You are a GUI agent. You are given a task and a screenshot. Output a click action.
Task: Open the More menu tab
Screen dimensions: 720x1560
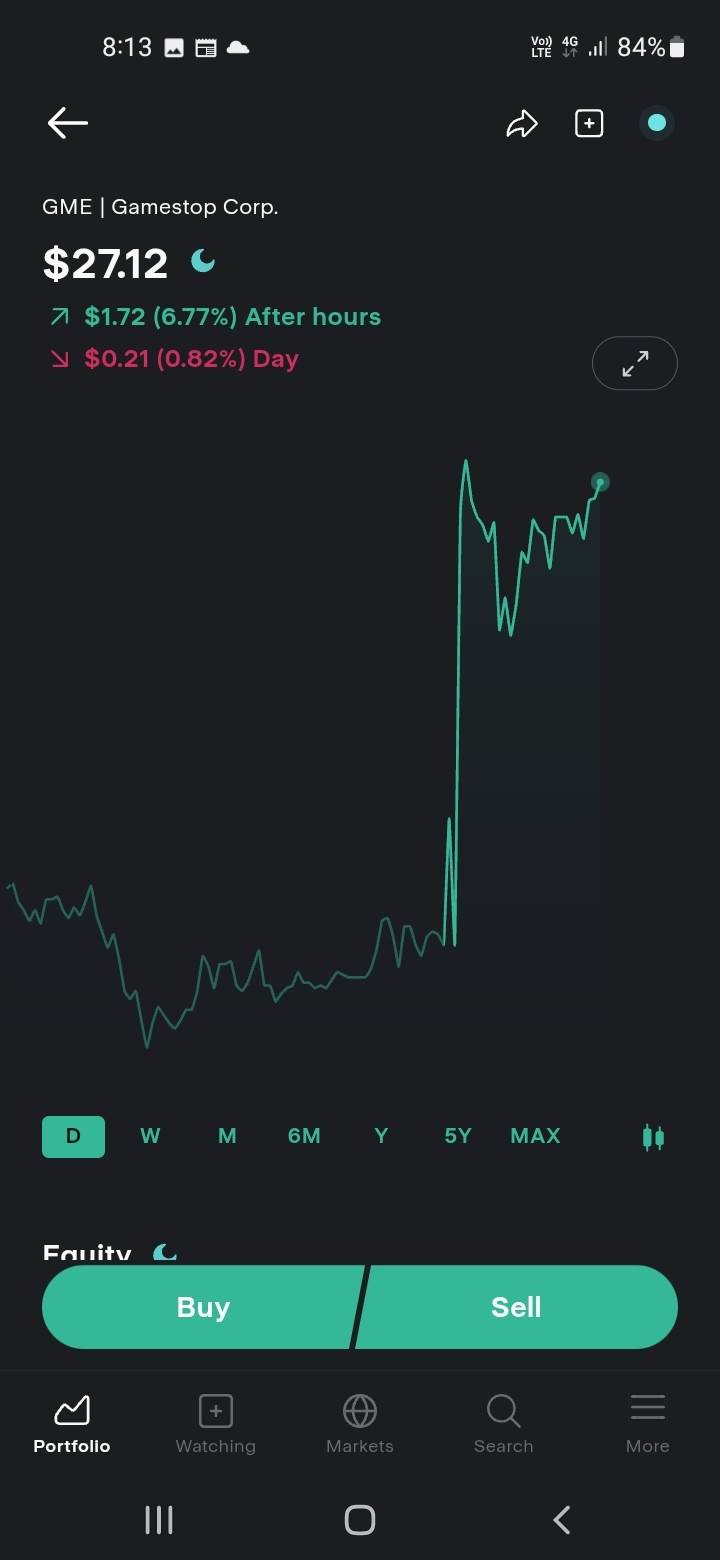pyautogui.click(x=648, y=1424)
